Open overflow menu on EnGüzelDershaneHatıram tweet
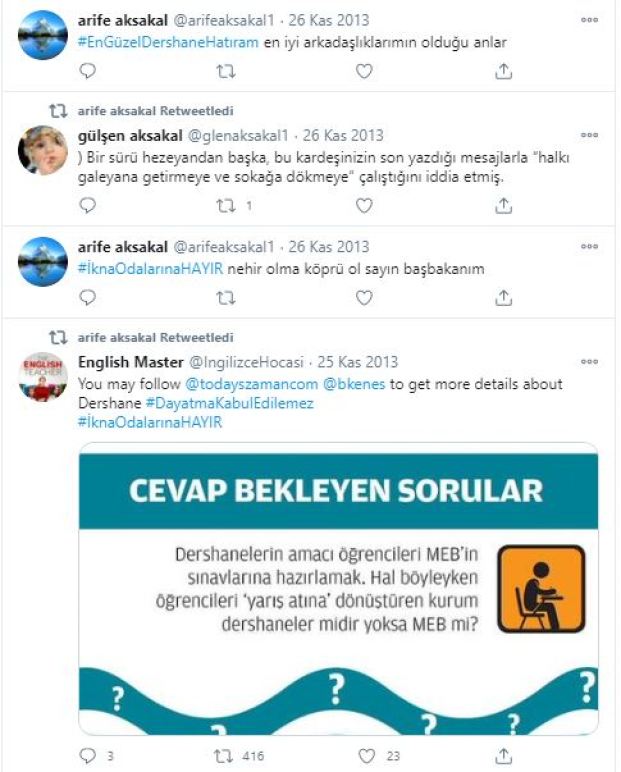 [591, 20]
